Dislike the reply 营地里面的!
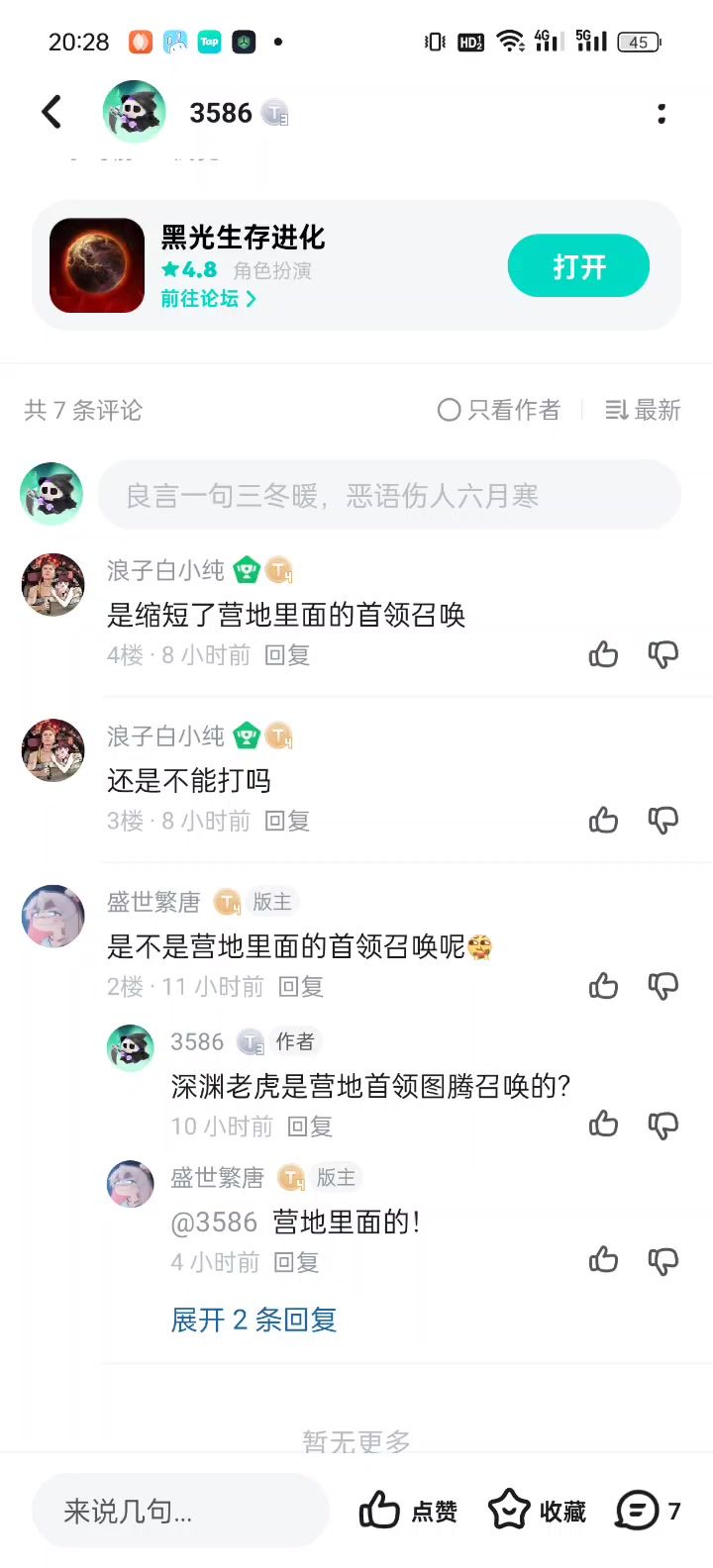Viewport: 713px width, 1568px height. [662, 1261]
